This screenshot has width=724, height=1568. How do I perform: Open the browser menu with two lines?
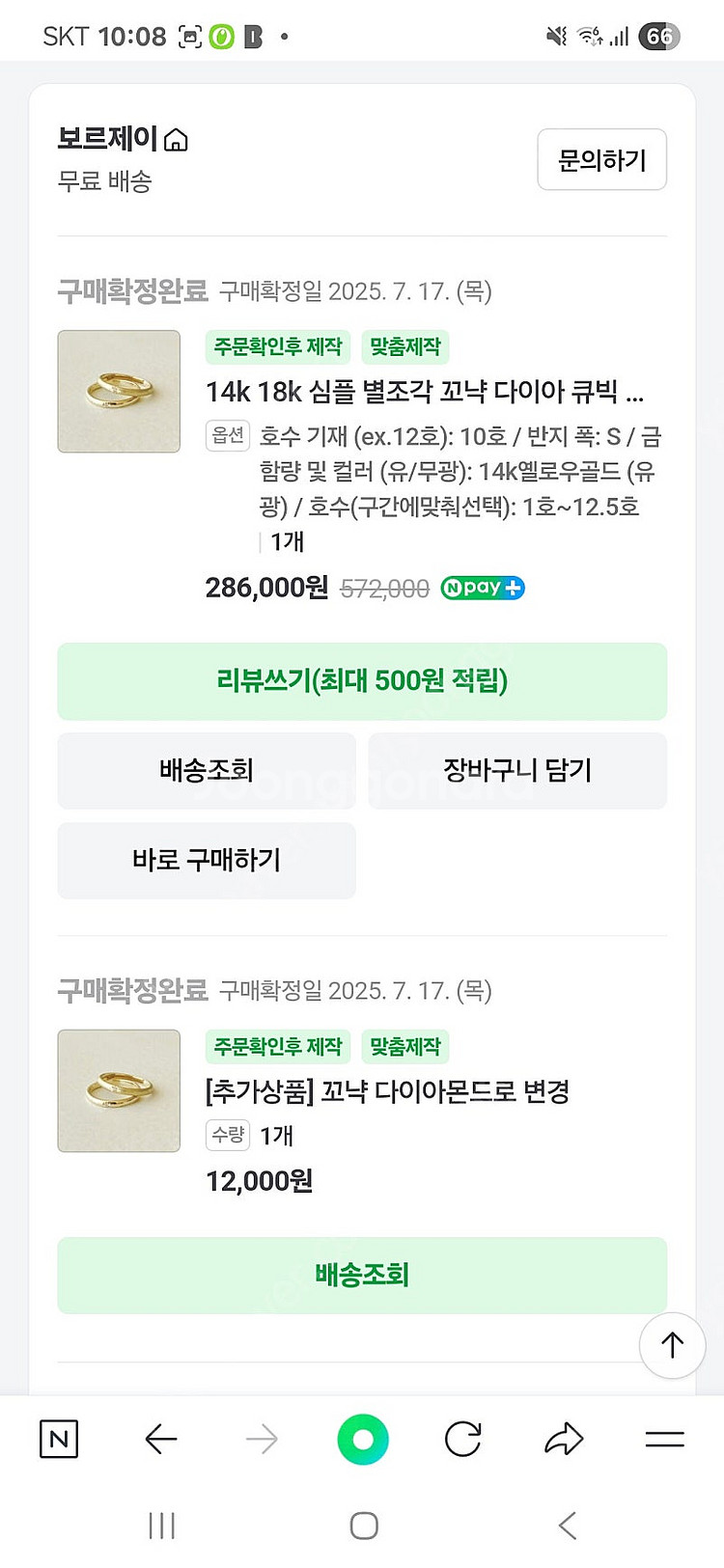click(664, 1439)
